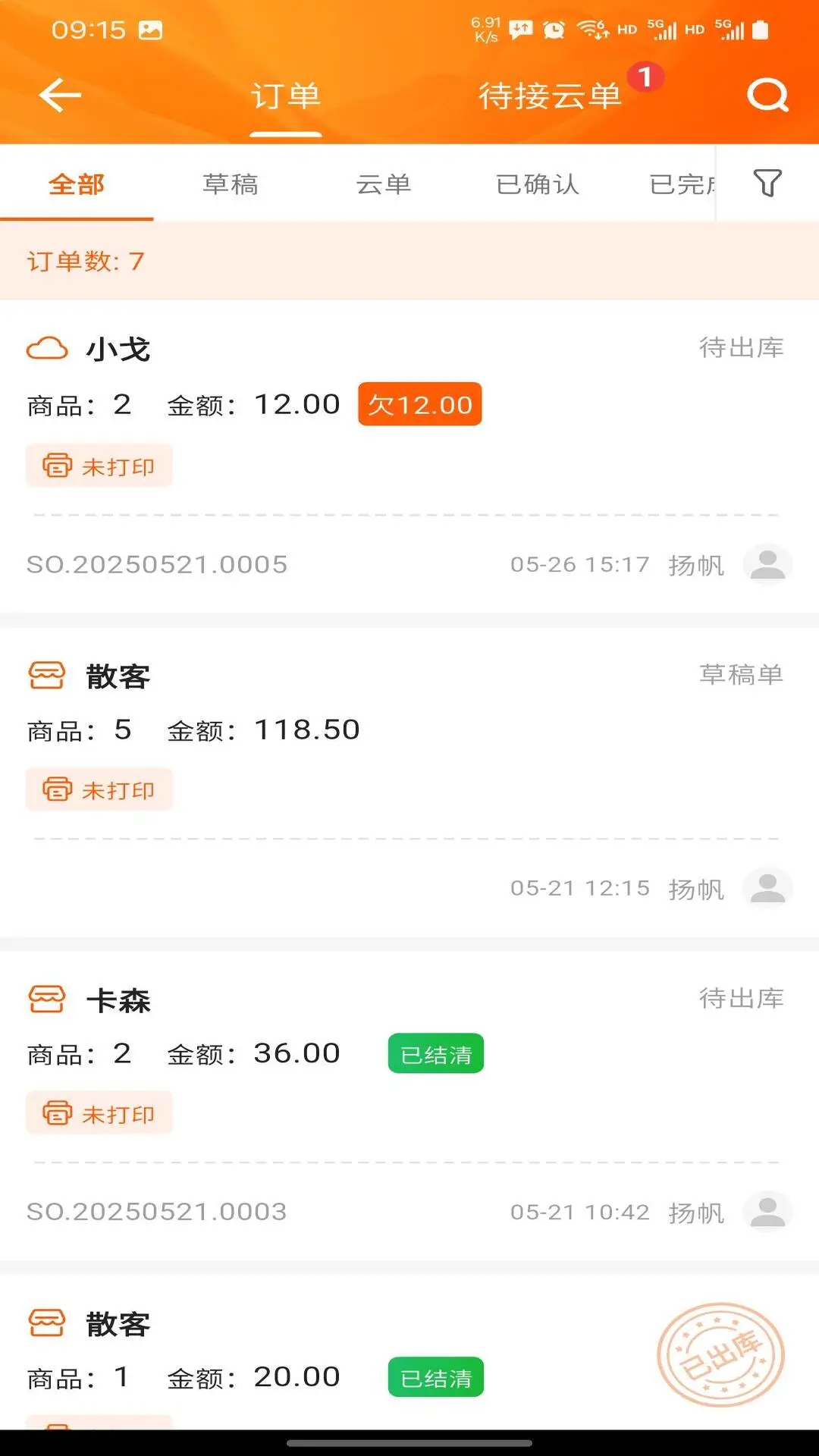819x1456 pixels.
Task: Open the filter icon beside the tabs
Action: coord(768,183)
